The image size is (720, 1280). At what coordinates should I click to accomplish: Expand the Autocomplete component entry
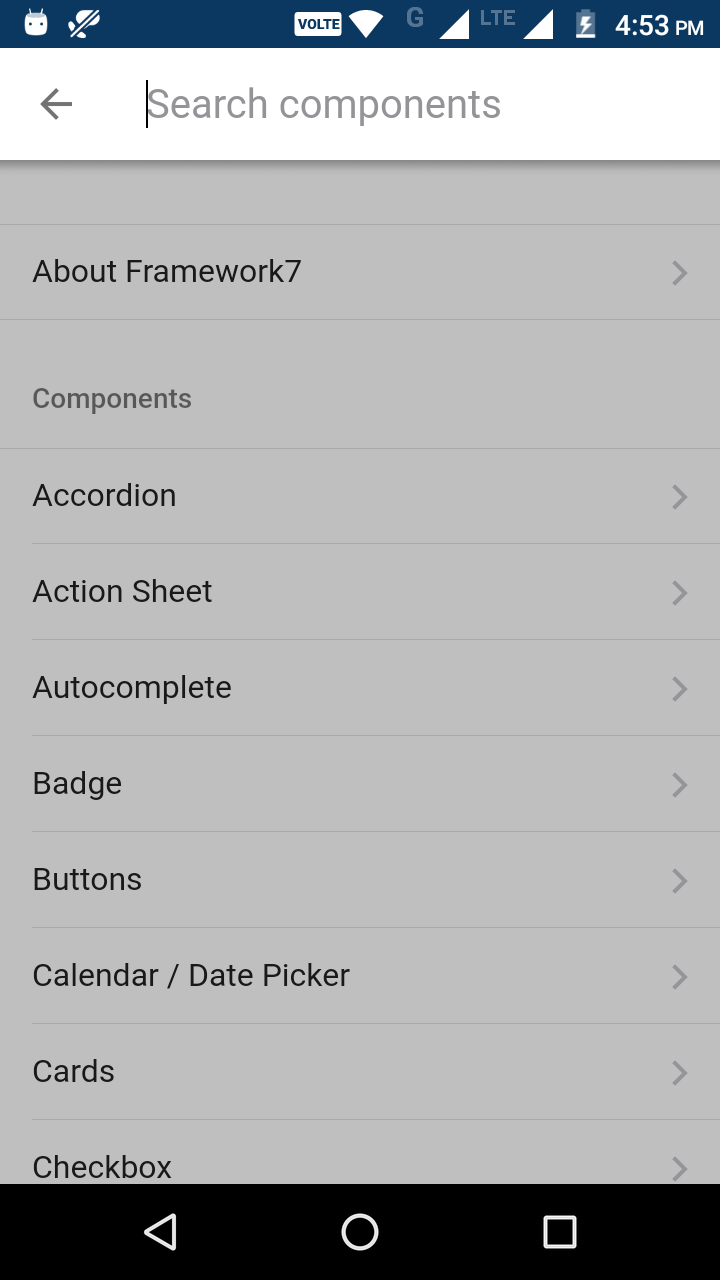360,687
